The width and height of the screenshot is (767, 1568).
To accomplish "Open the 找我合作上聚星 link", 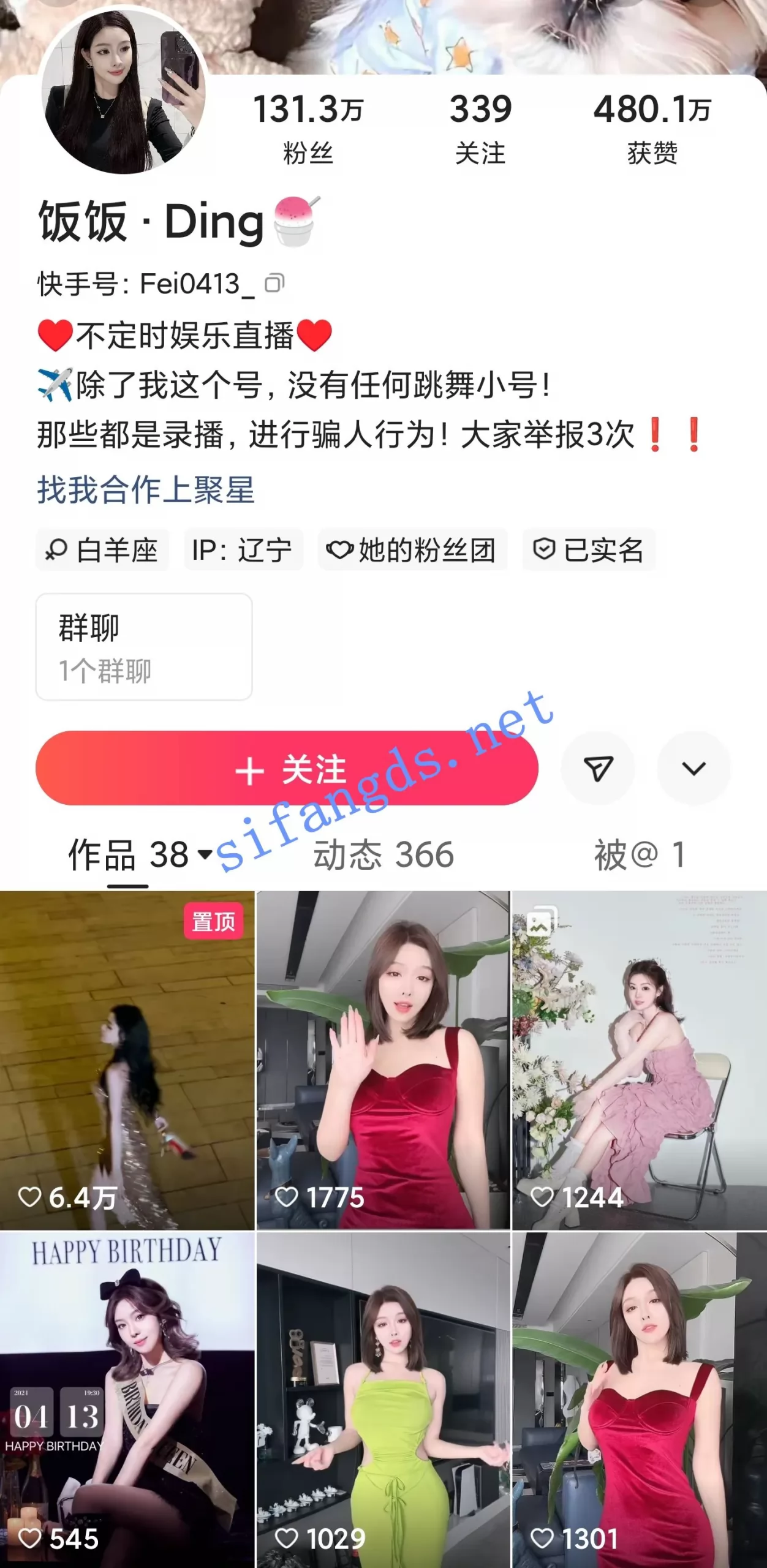I will tap(146, 490).
